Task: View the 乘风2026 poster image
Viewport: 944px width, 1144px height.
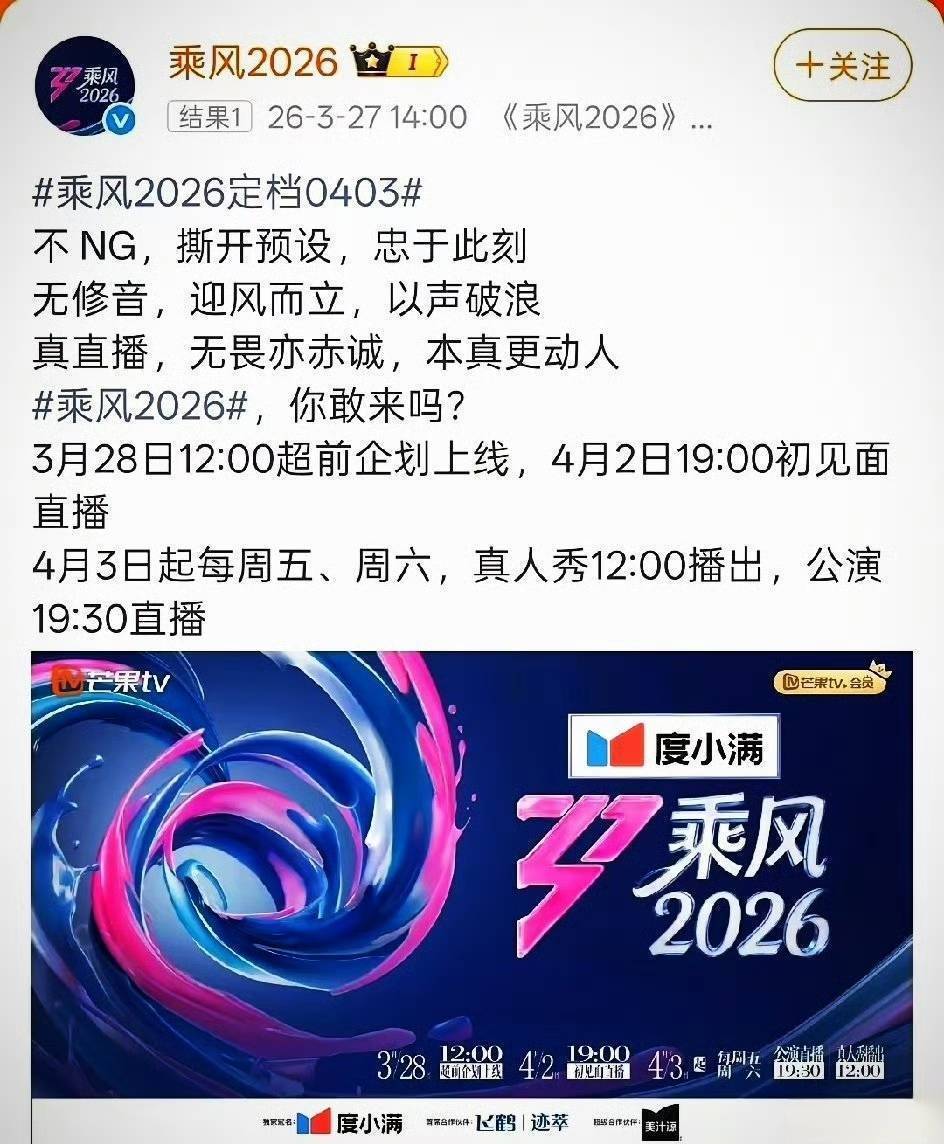Action: pos(472,897)
